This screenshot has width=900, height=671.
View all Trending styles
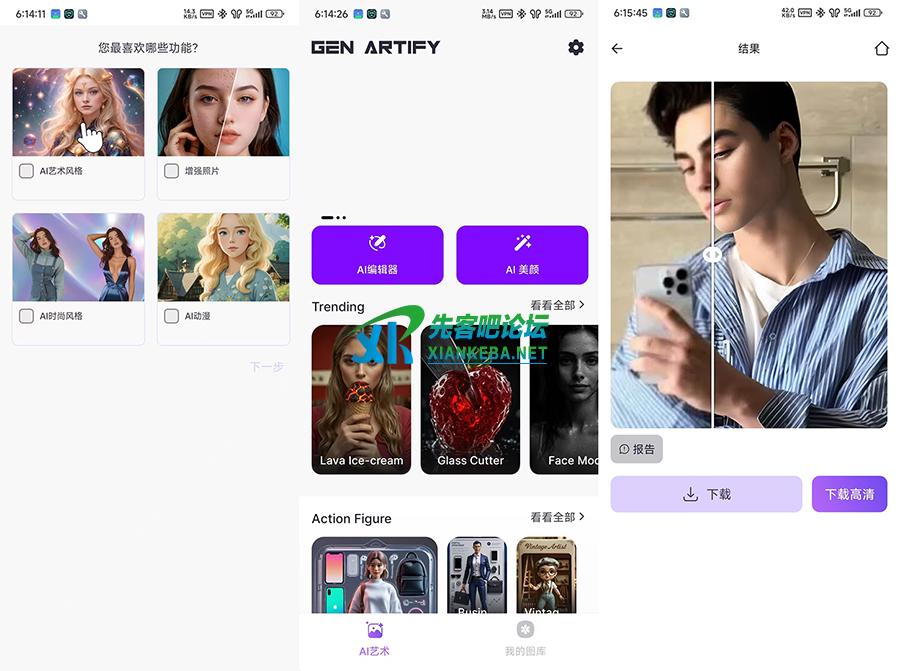pyautogui.click(x=557, y=305)
